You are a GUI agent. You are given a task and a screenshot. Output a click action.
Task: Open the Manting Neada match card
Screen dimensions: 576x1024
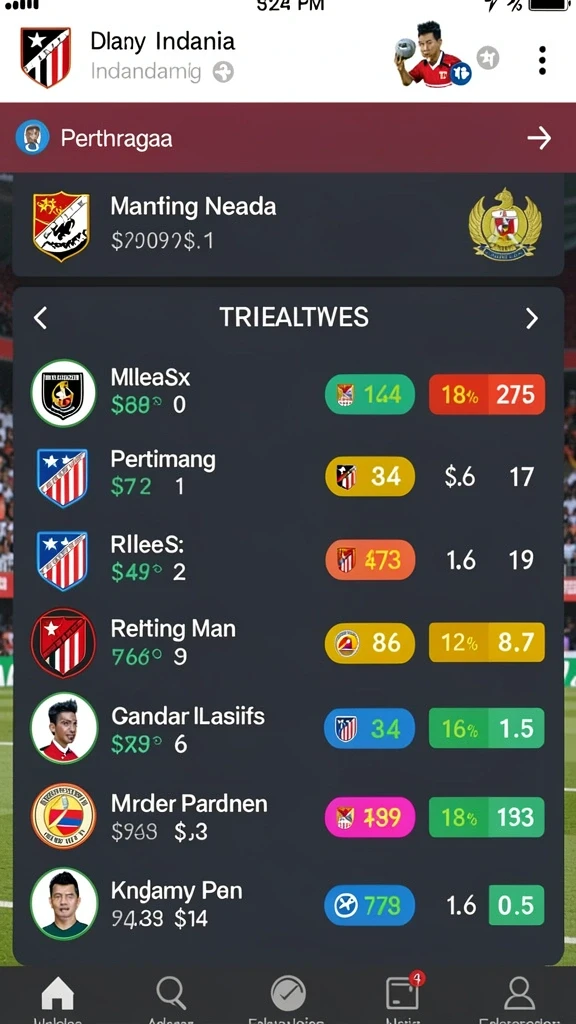click(x=288, y=225)
